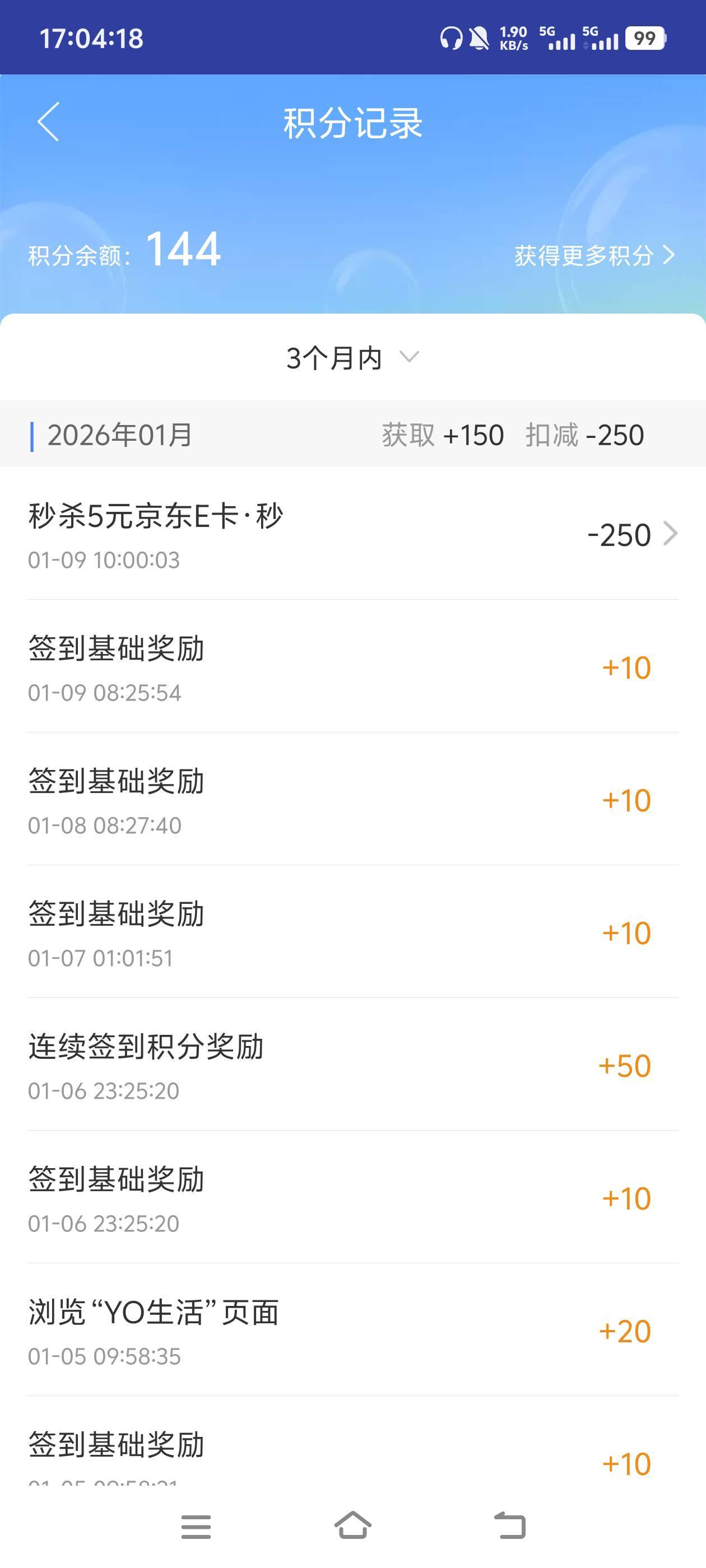Go back from the 积分记录 page
This screenshot has width=706, height=1568.
click(49, 122)
